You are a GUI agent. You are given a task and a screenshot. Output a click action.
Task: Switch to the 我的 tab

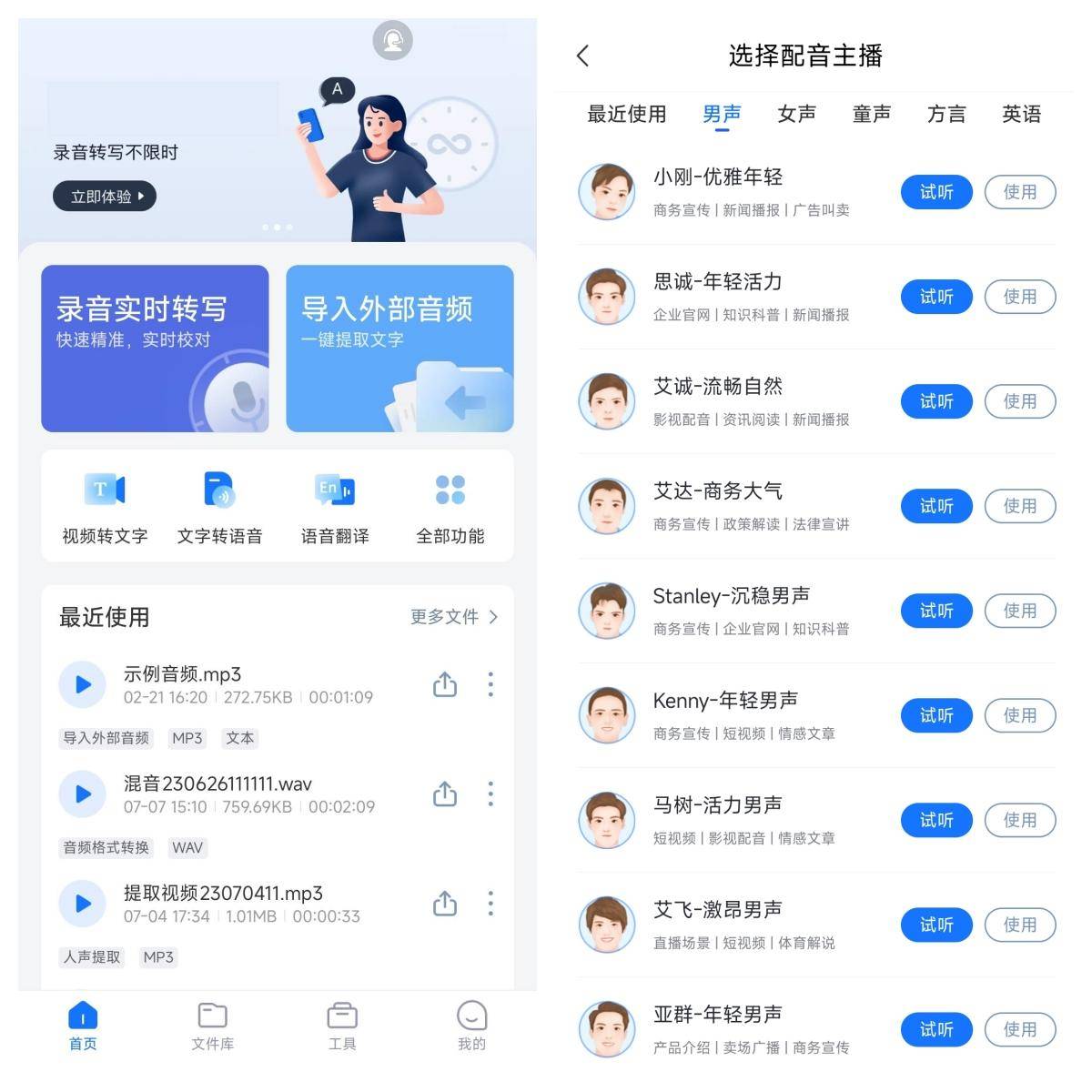click(471, 1026)
